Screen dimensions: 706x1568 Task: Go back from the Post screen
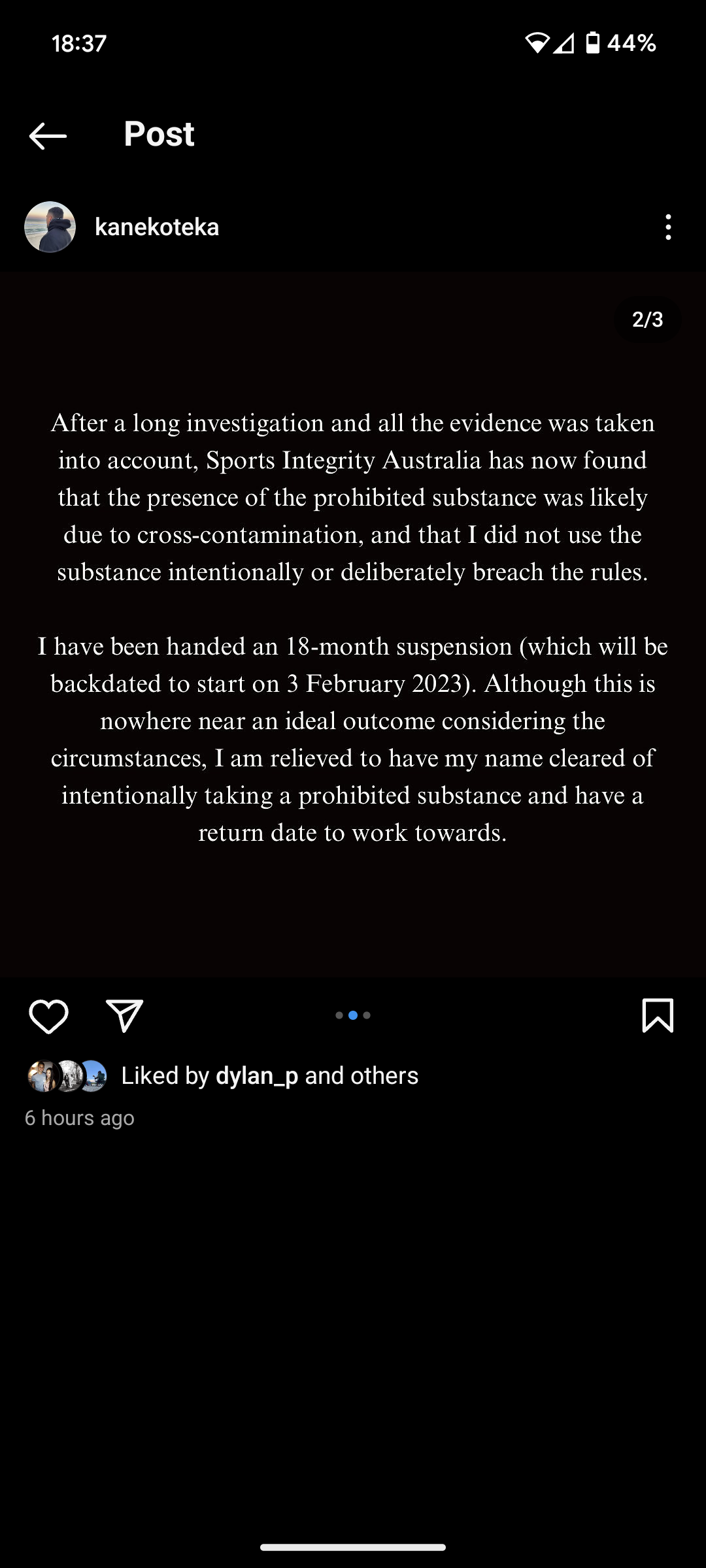tap(48, 135)
